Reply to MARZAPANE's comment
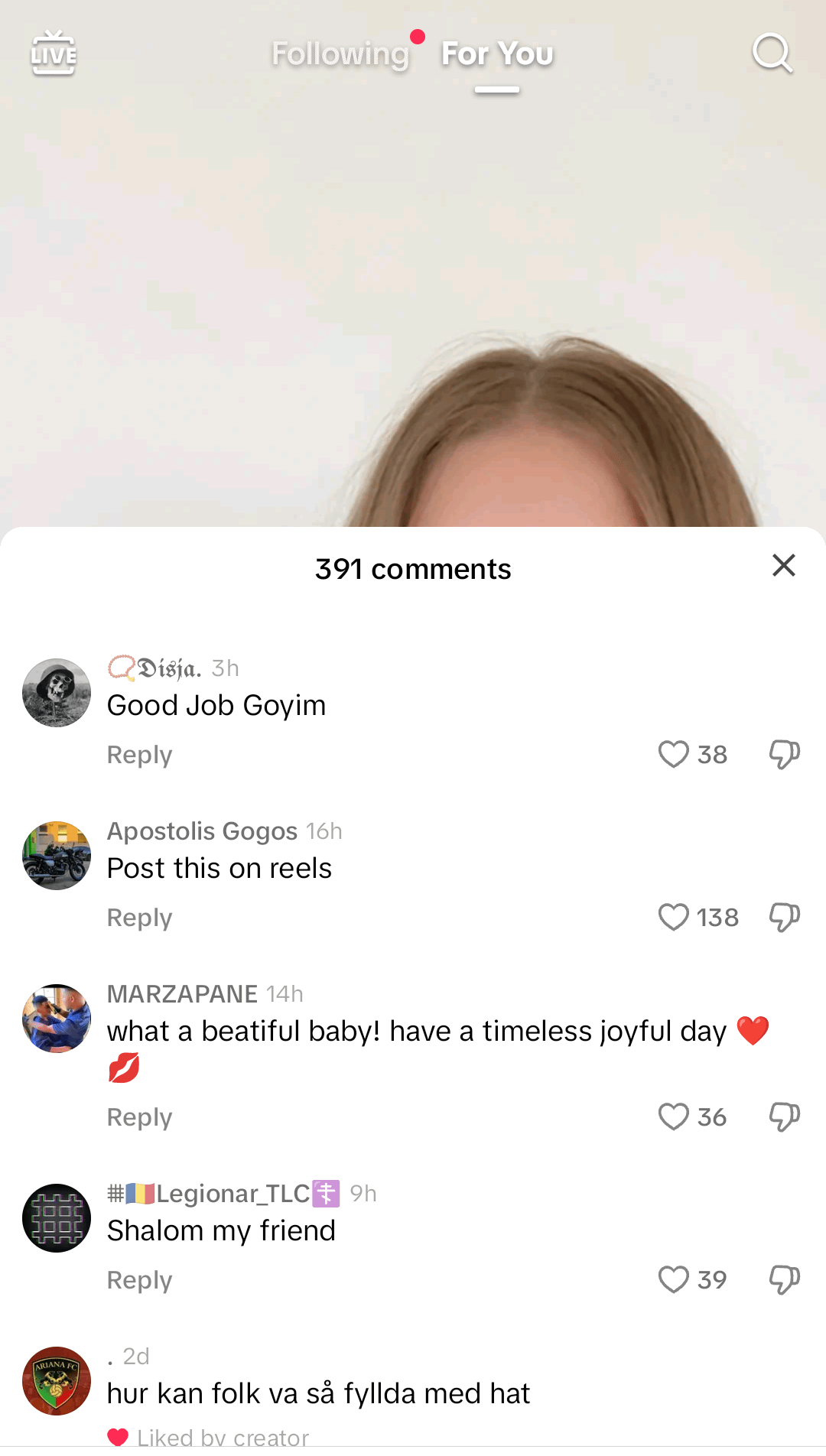The width and height of the screenshot is (826, 1456). [x=139, y=1117]
